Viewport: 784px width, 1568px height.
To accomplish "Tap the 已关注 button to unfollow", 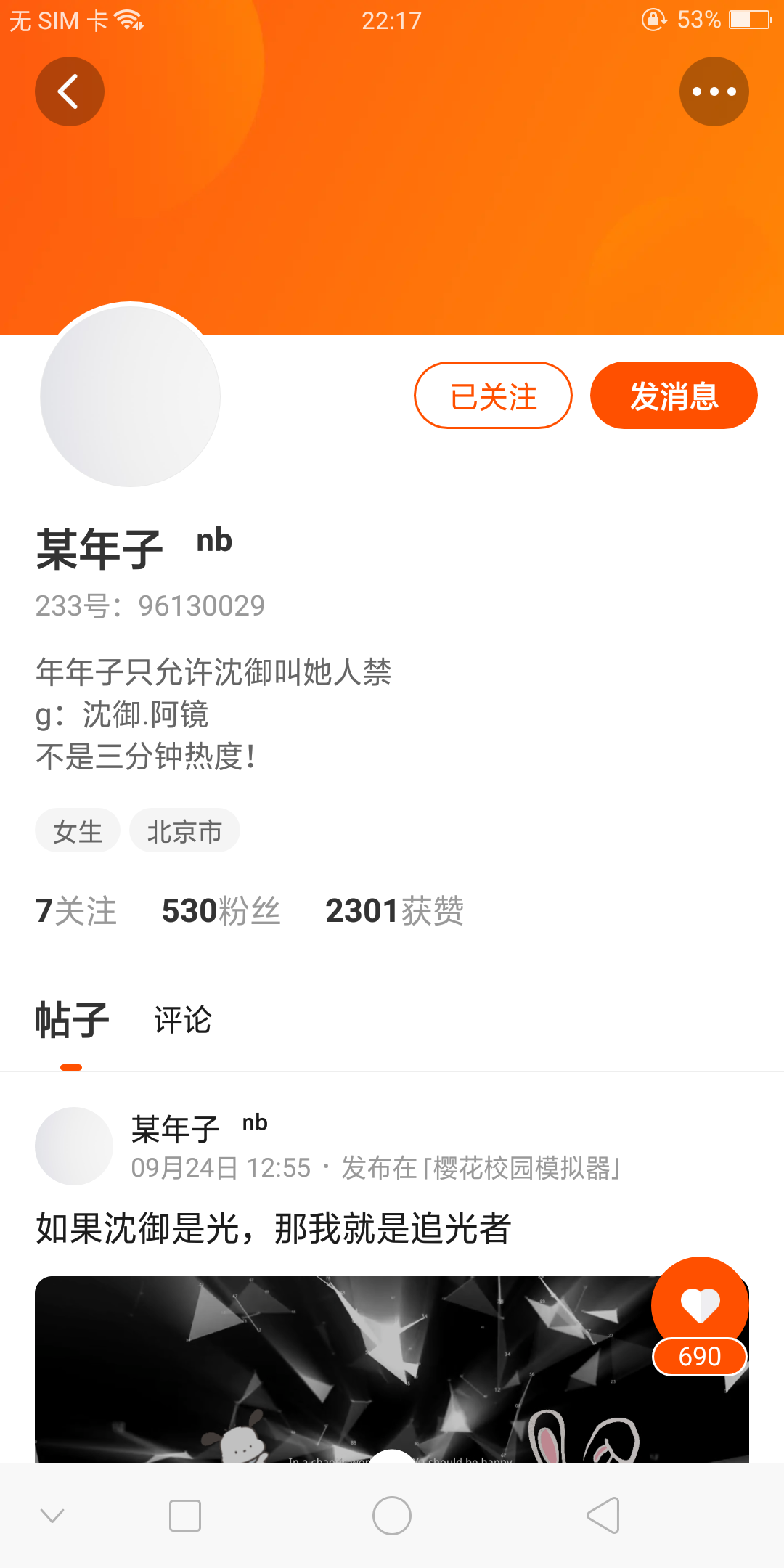I will pyautogui.click(x=493, y=396).
